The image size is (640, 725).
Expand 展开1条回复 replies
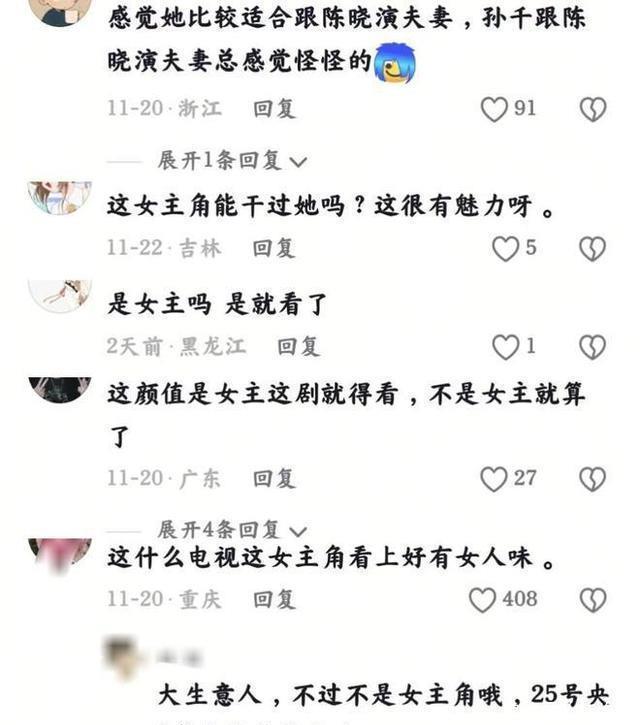[232, 160]
